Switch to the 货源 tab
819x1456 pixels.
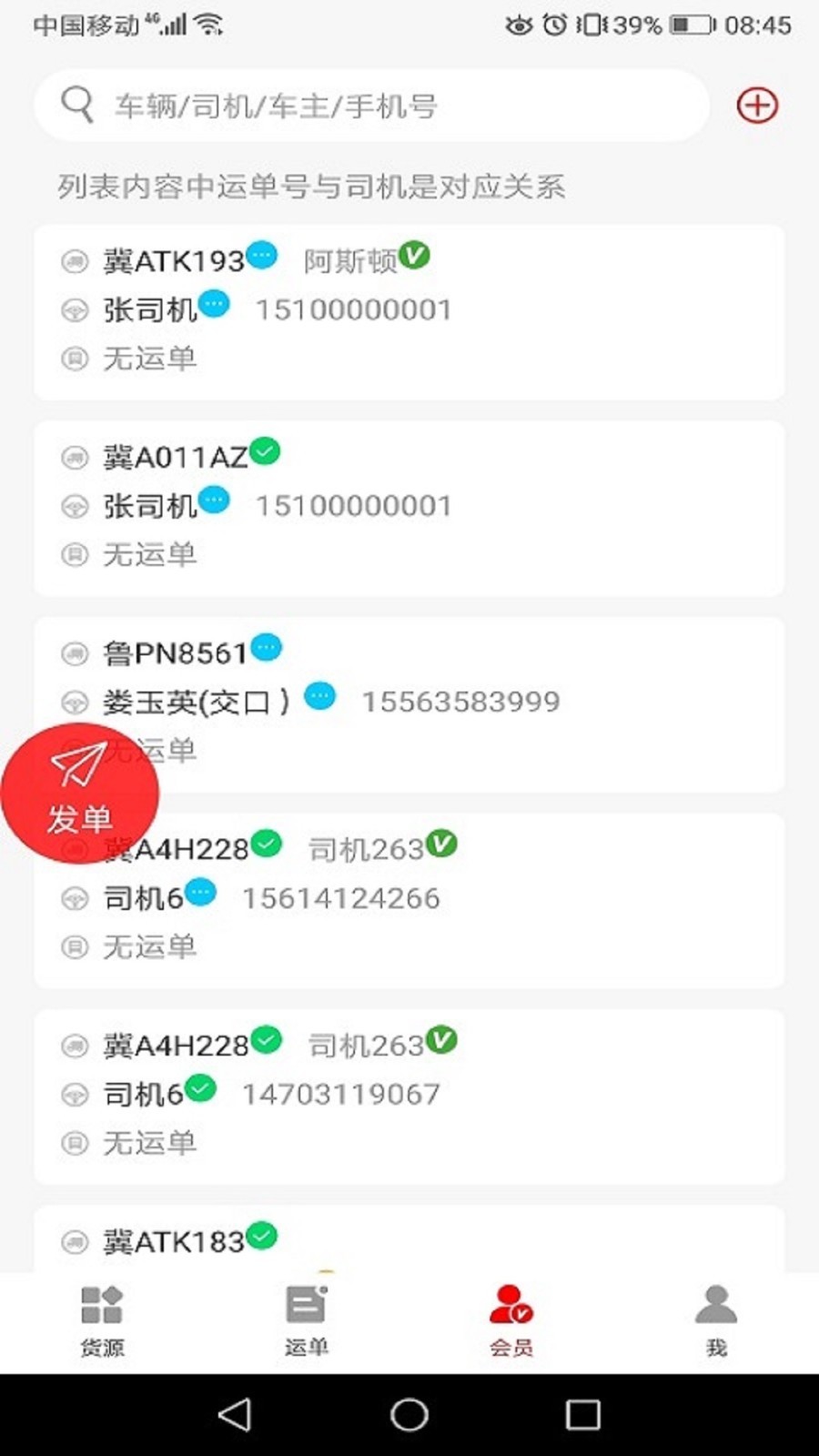(102, 1321)
